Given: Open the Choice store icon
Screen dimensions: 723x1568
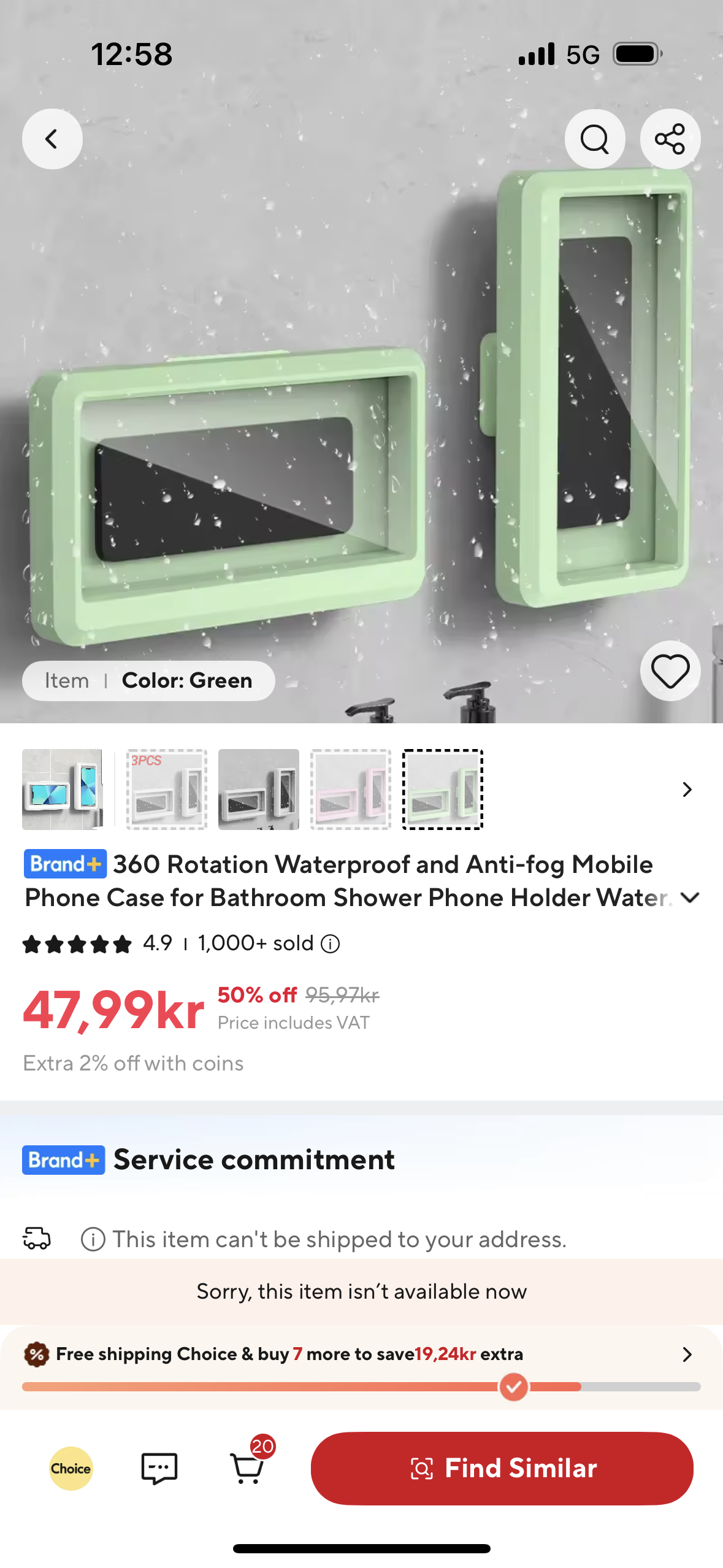Looking at the screenshot, I should [71, 1469].
